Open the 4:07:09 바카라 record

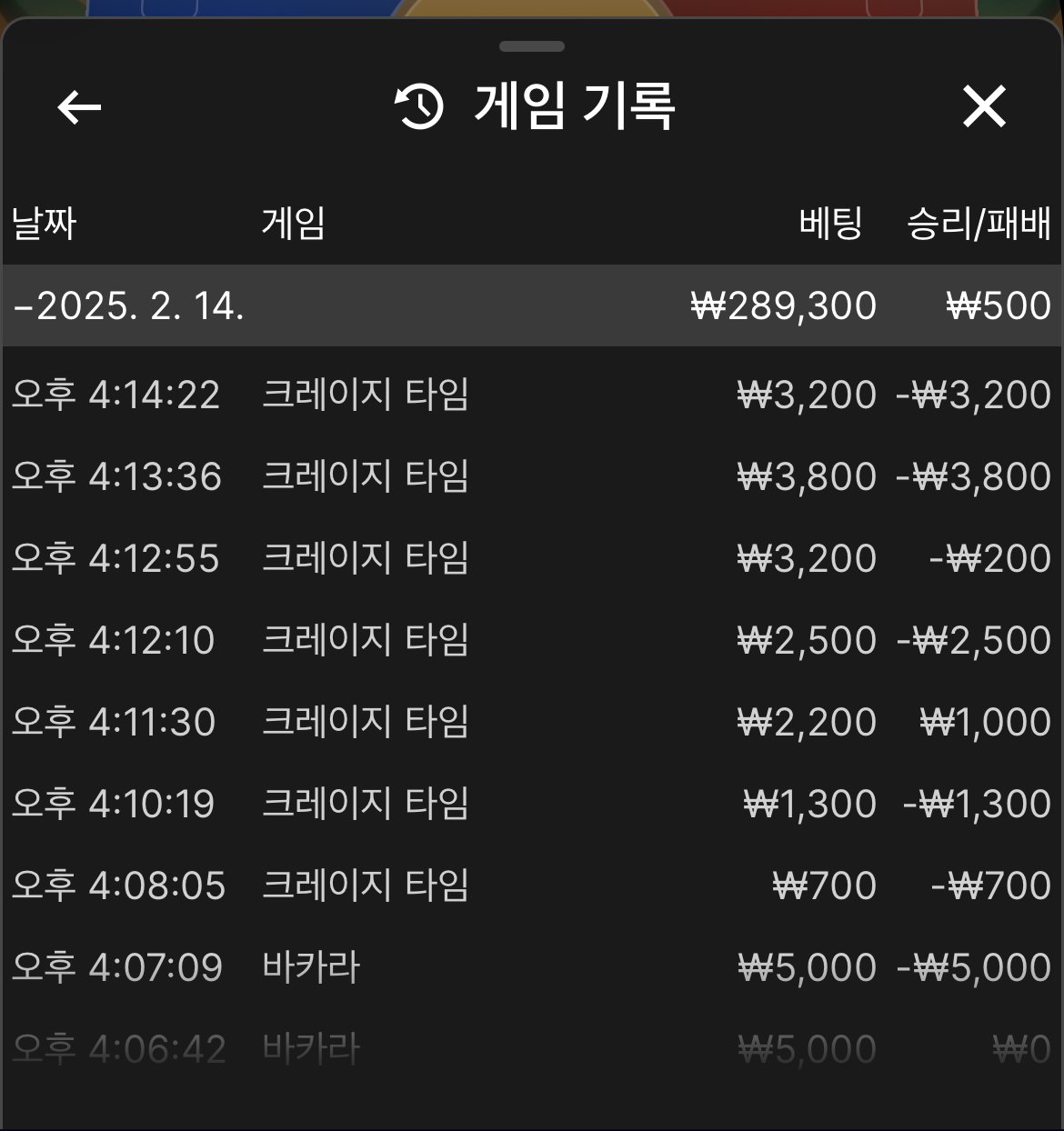[532, 967]
